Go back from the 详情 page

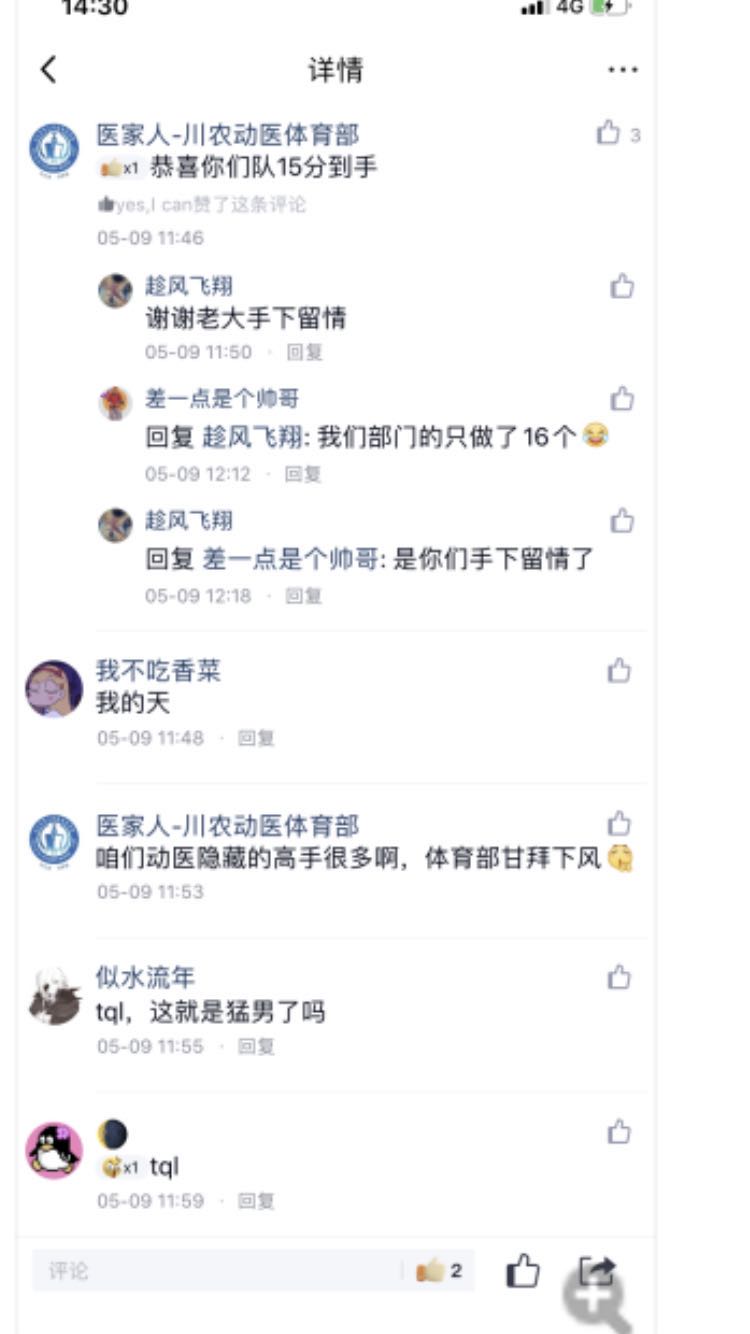click(x=48, y=70)
